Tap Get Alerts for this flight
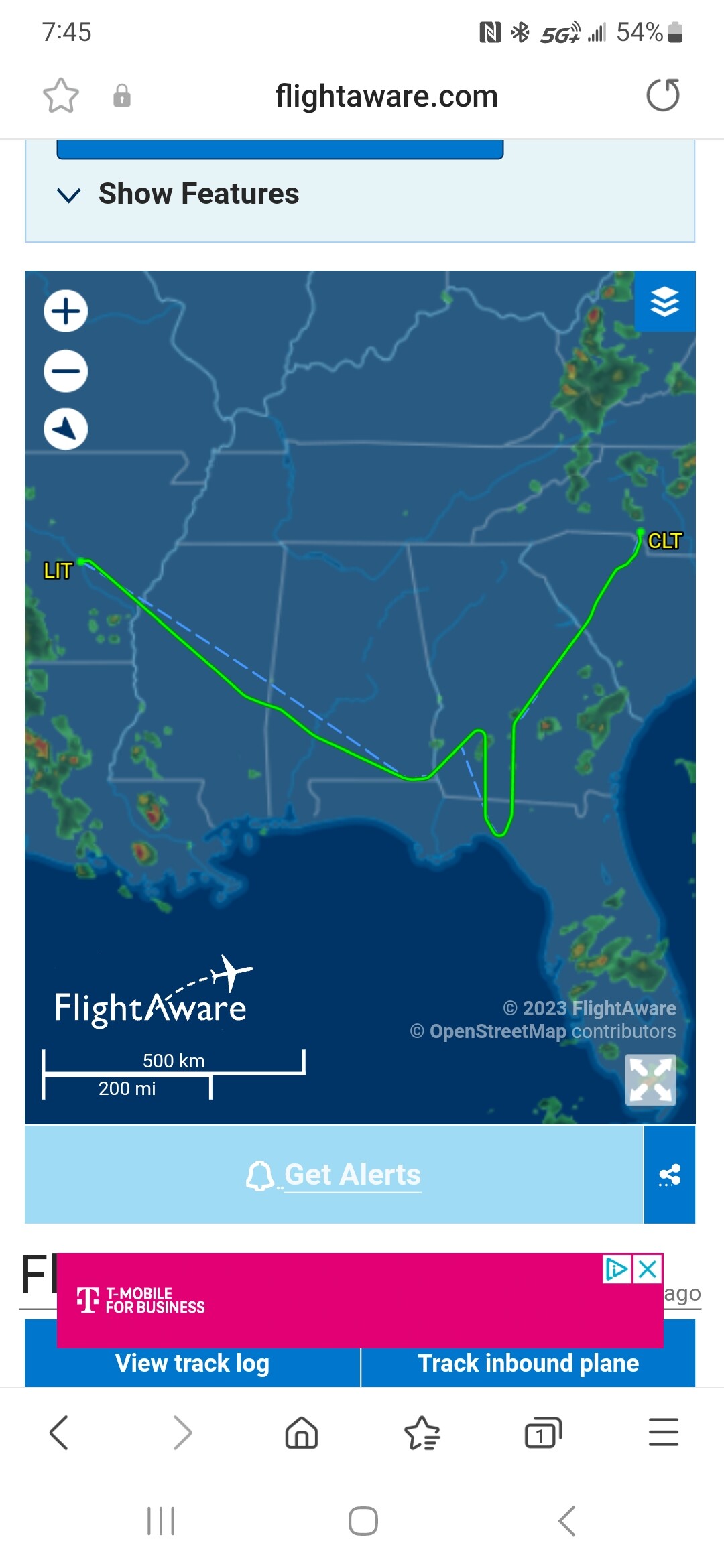 point(334,1175)
